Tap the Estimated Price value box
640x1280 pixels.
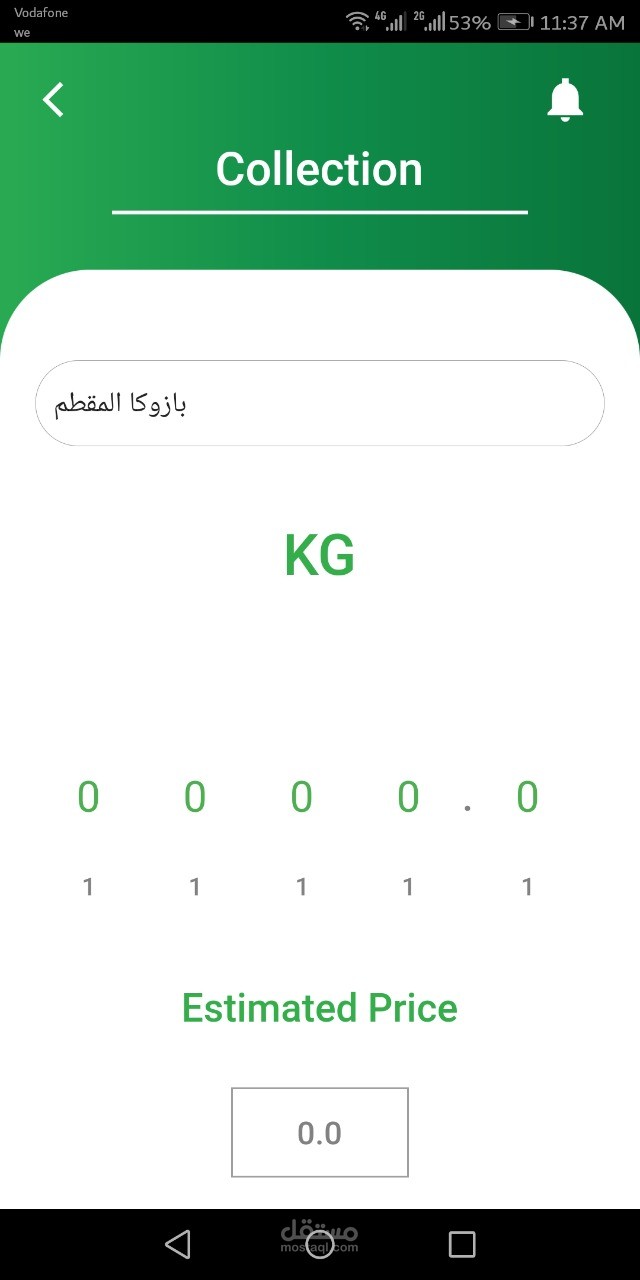point(320,1132)
